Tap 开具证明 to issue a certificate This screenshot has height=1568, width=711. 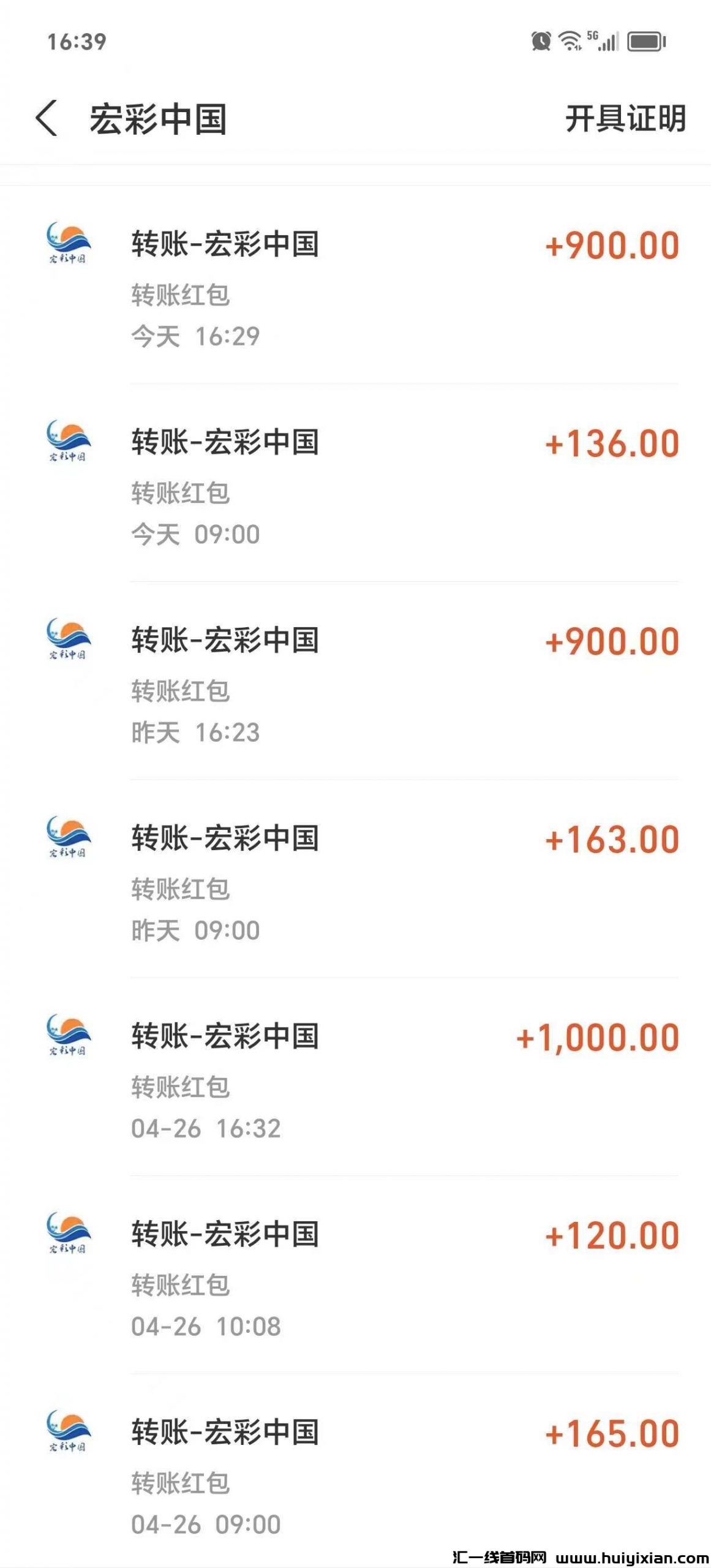point(625,119)
